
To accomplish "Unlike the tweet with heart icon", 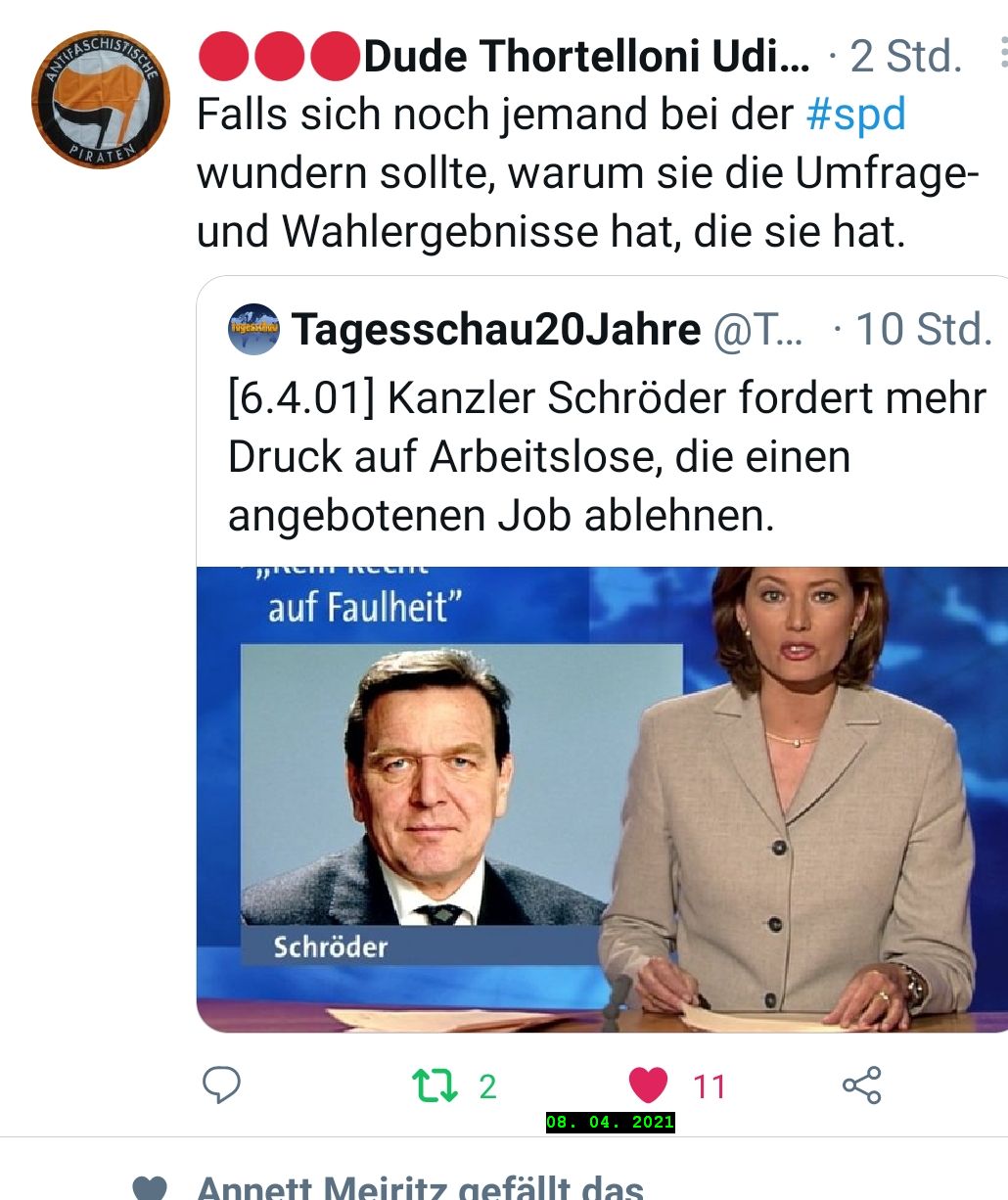I will pos(648,1085).
